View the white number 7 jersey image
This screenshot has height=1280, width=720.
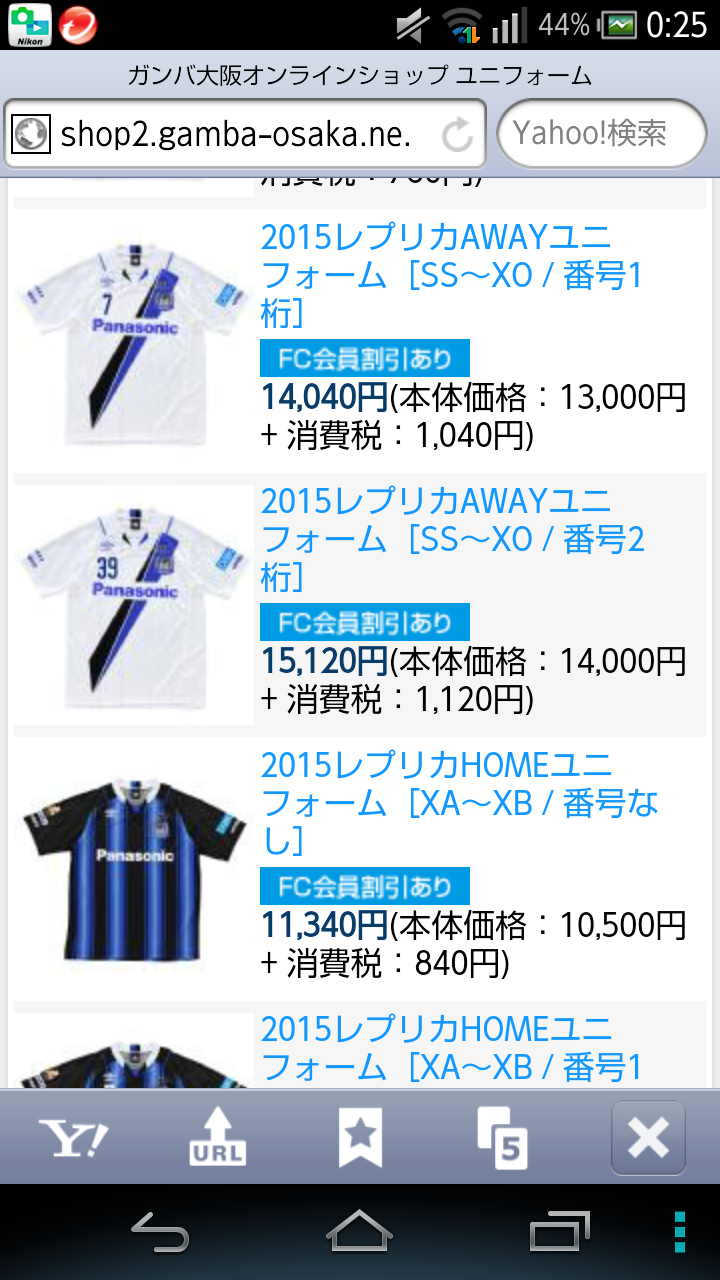(135, 335)
